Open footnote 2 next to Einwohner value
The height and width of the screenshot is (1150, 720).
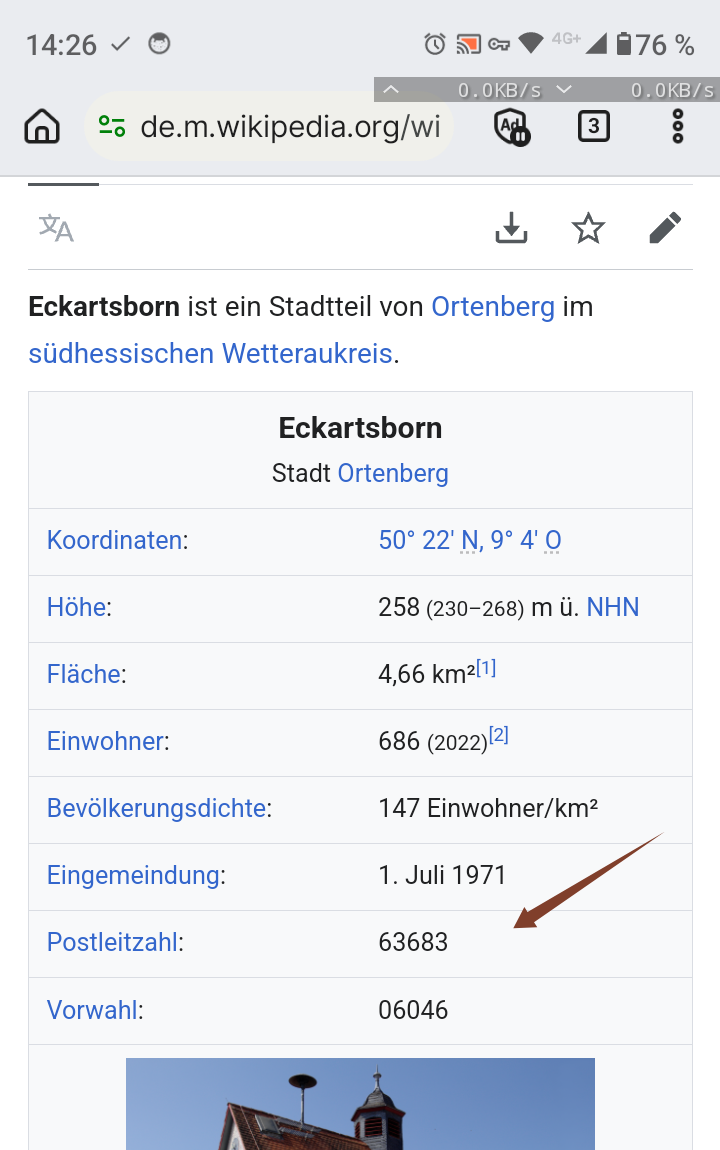pyautogui.click(x=498, y=735)
